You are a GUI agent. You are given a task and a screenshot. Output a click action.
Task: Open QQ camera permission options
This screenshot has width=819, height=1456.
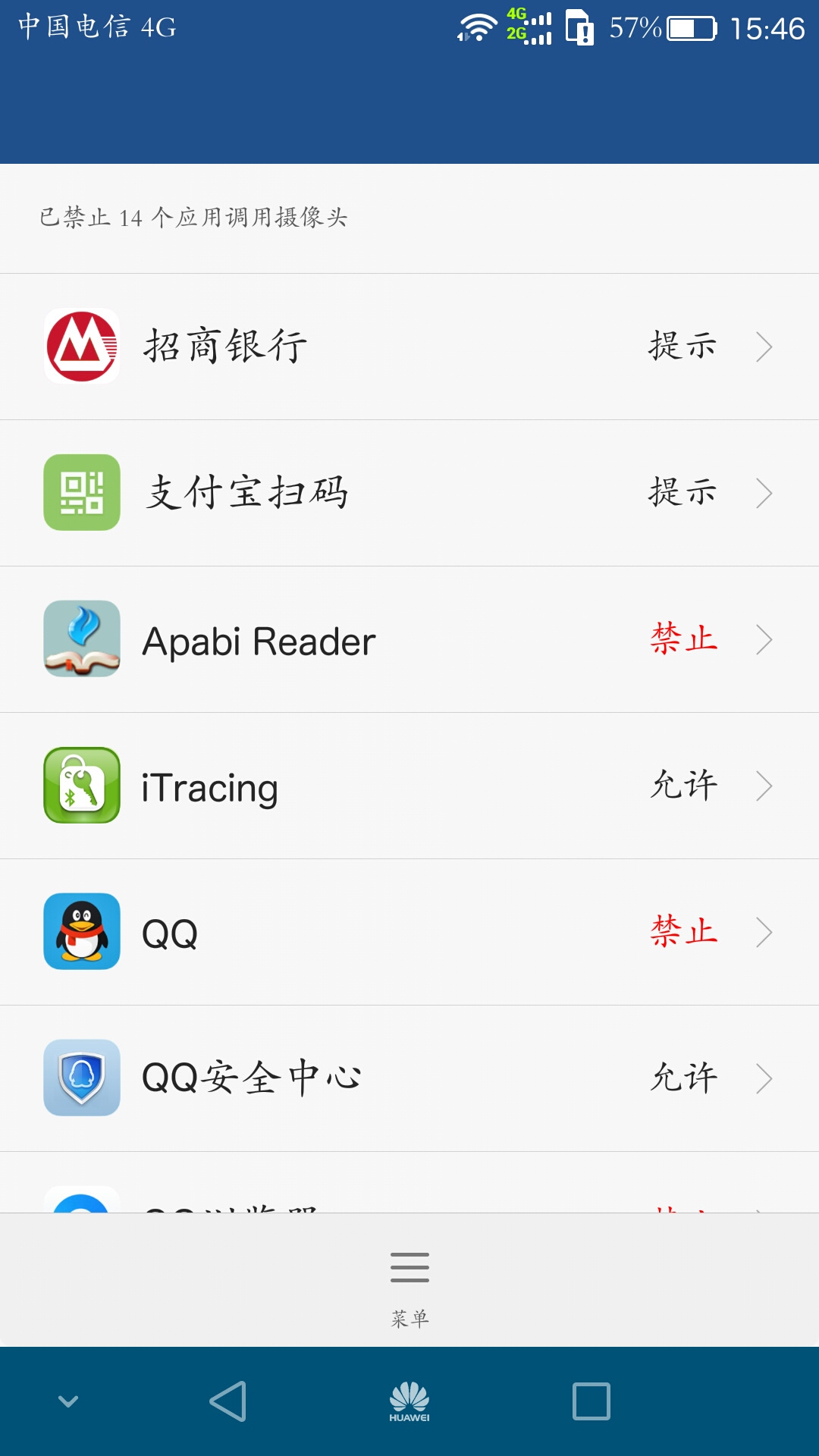409,932
